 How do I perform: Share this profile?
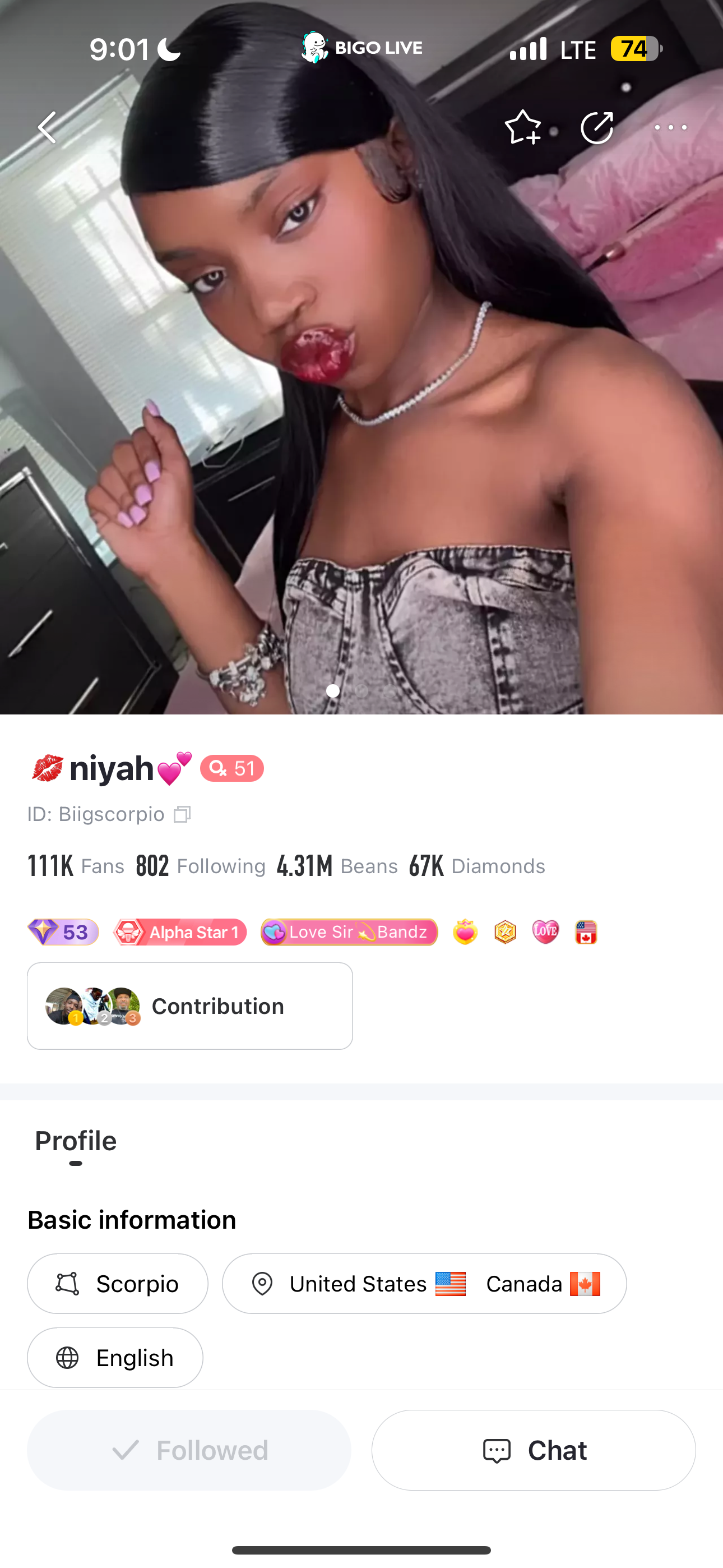(x=596, y=127)
